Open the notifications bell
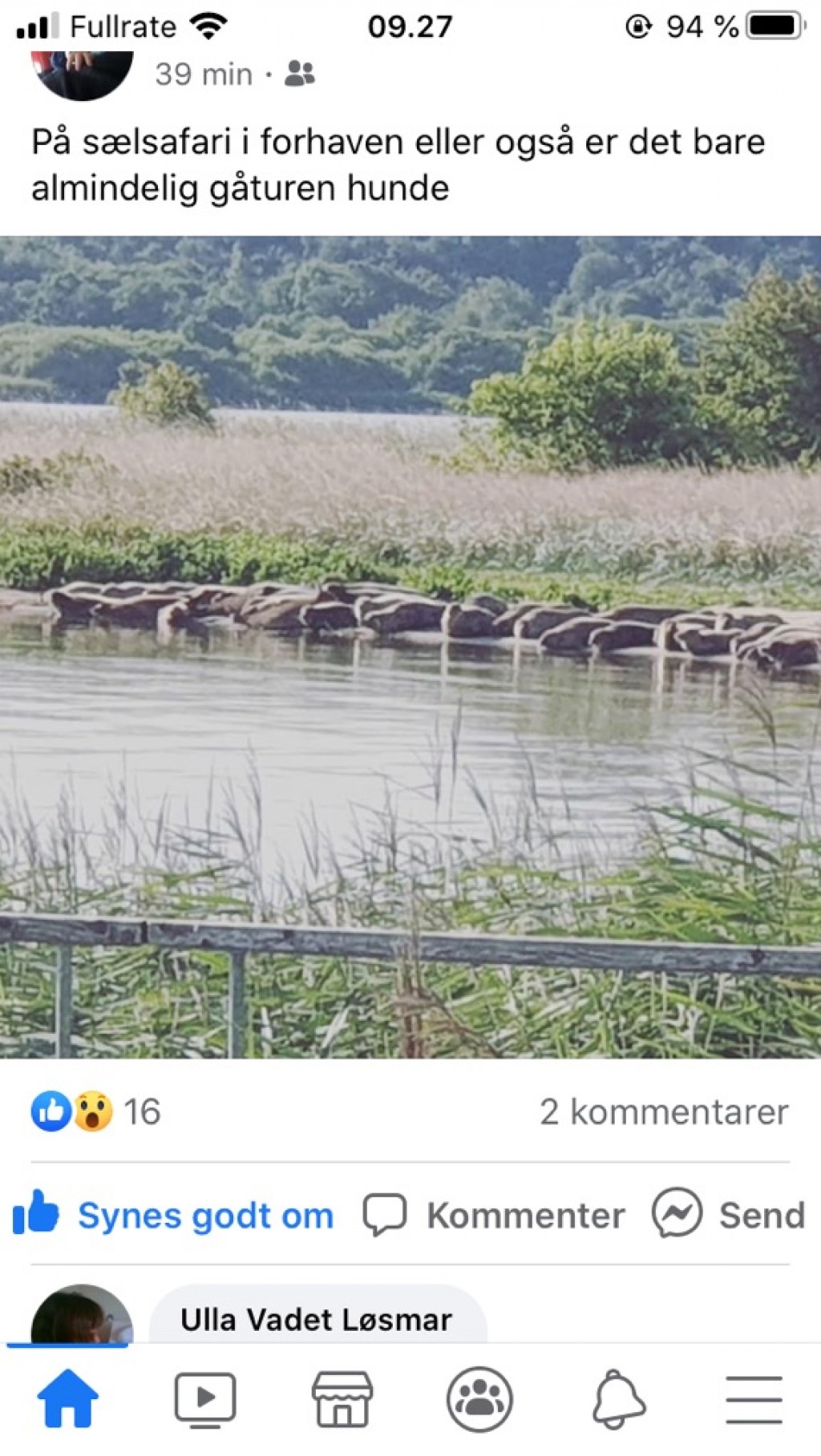 point(618,1399)
